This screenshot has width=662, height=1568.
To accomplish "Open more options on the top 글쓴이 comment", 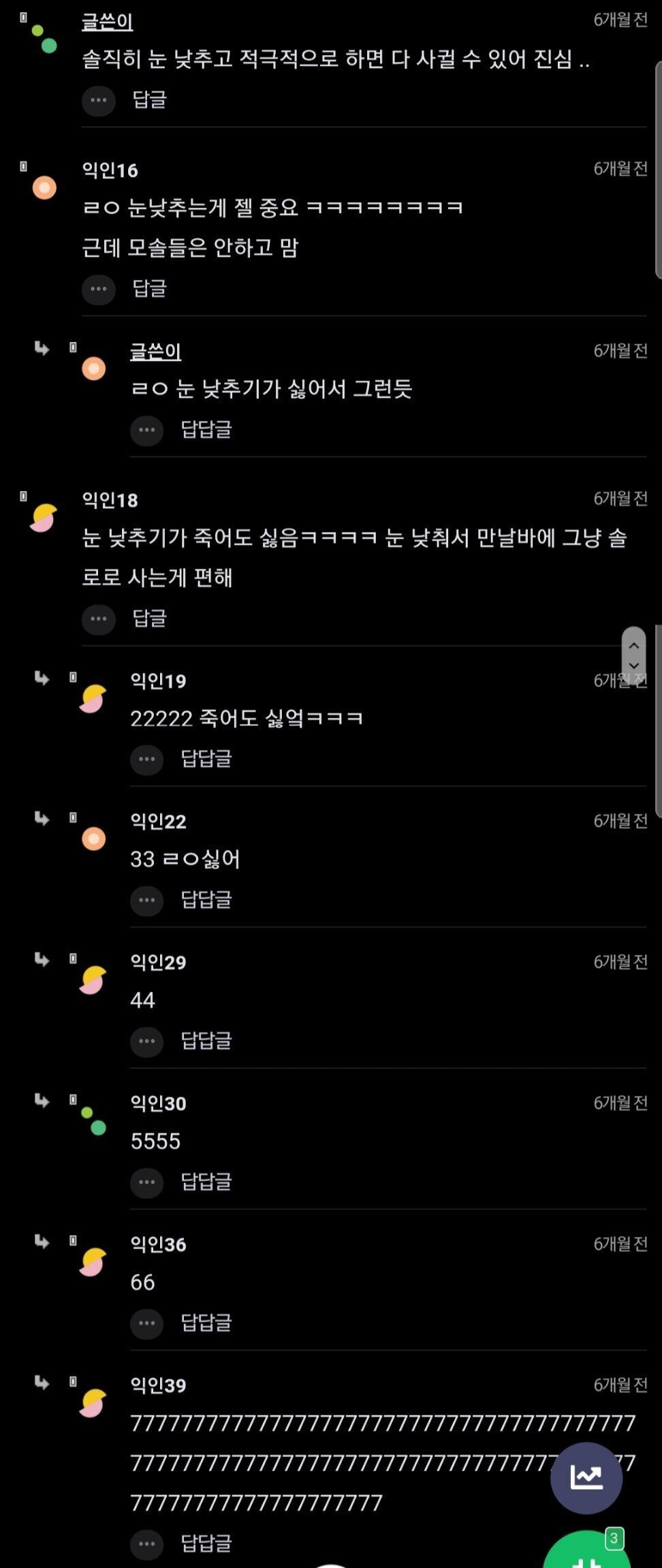I will tap(99, 100).
